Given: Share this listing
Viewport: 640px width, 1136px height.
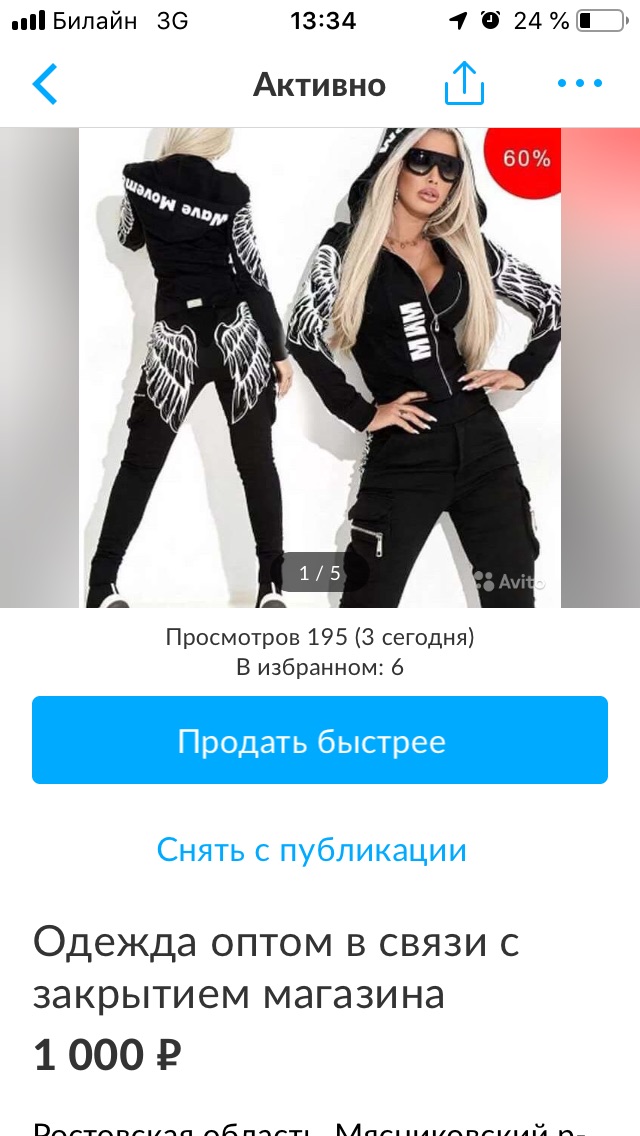Looking at the screenshot, I should pos(464,84).
